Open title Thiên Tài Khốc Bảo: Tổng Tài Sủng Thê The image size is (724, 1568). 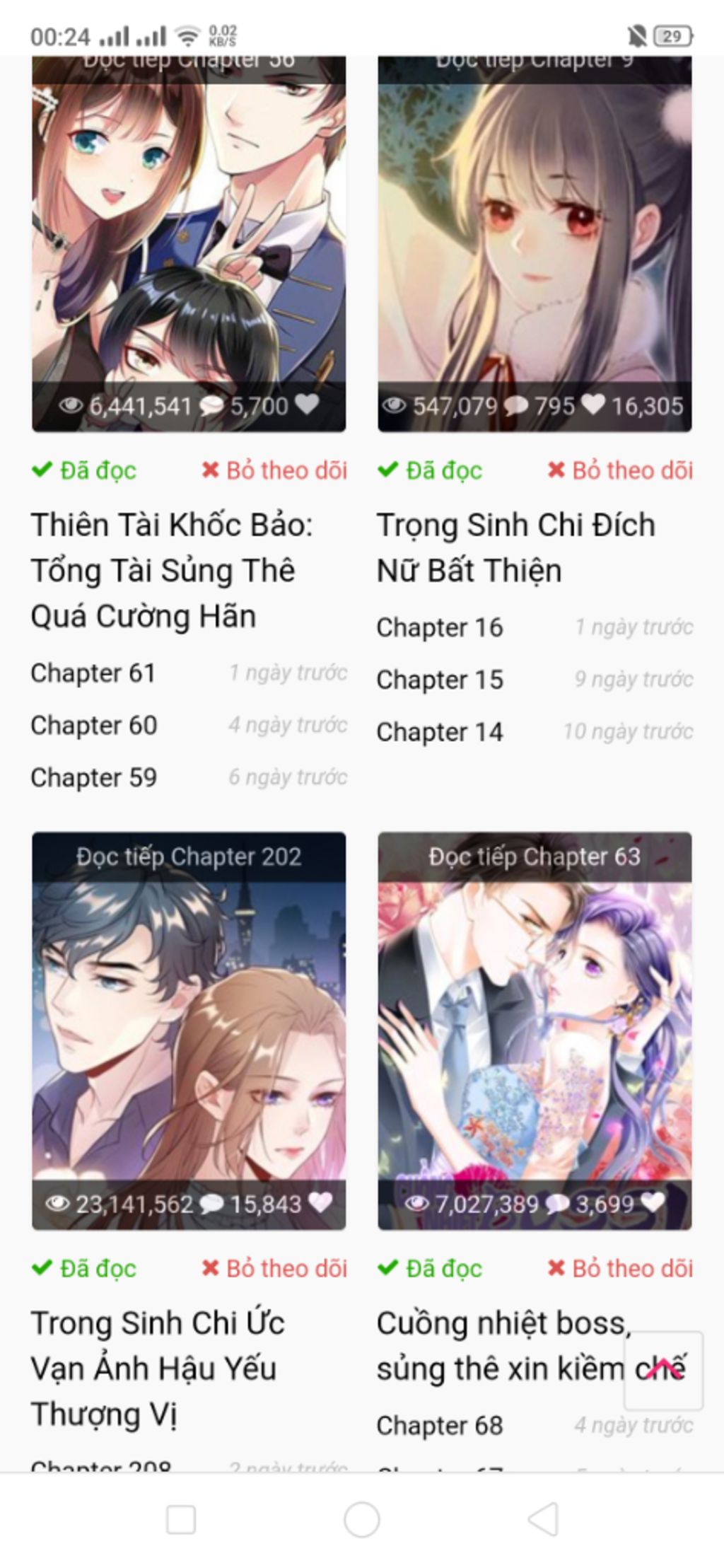171,570
